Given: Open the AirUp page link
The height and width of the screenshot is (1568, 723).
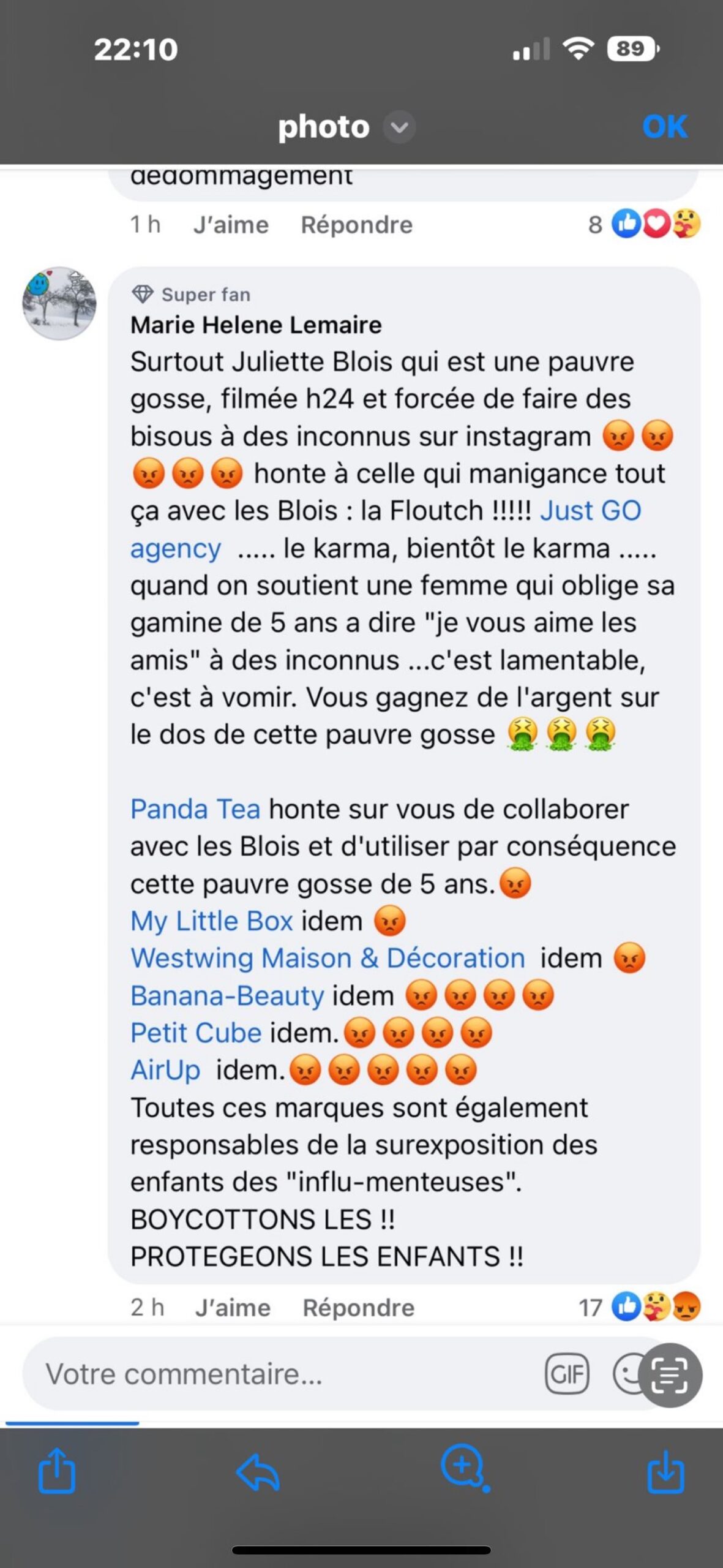Looking at the screenshot, I should pyautogui.click(x=165, y=1071).
